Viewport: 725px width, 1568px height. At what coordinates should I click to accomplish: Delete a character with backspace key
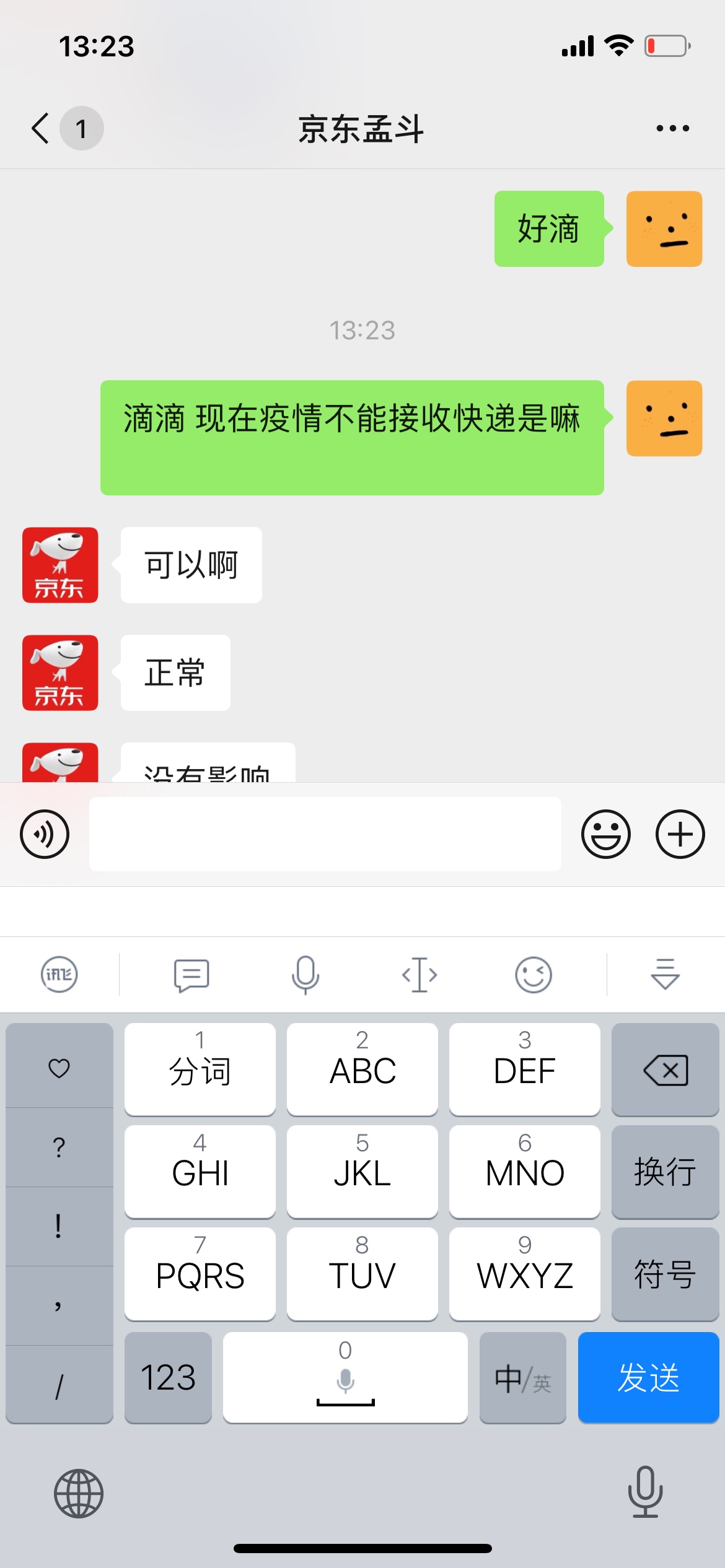(x=665, y=1069)
